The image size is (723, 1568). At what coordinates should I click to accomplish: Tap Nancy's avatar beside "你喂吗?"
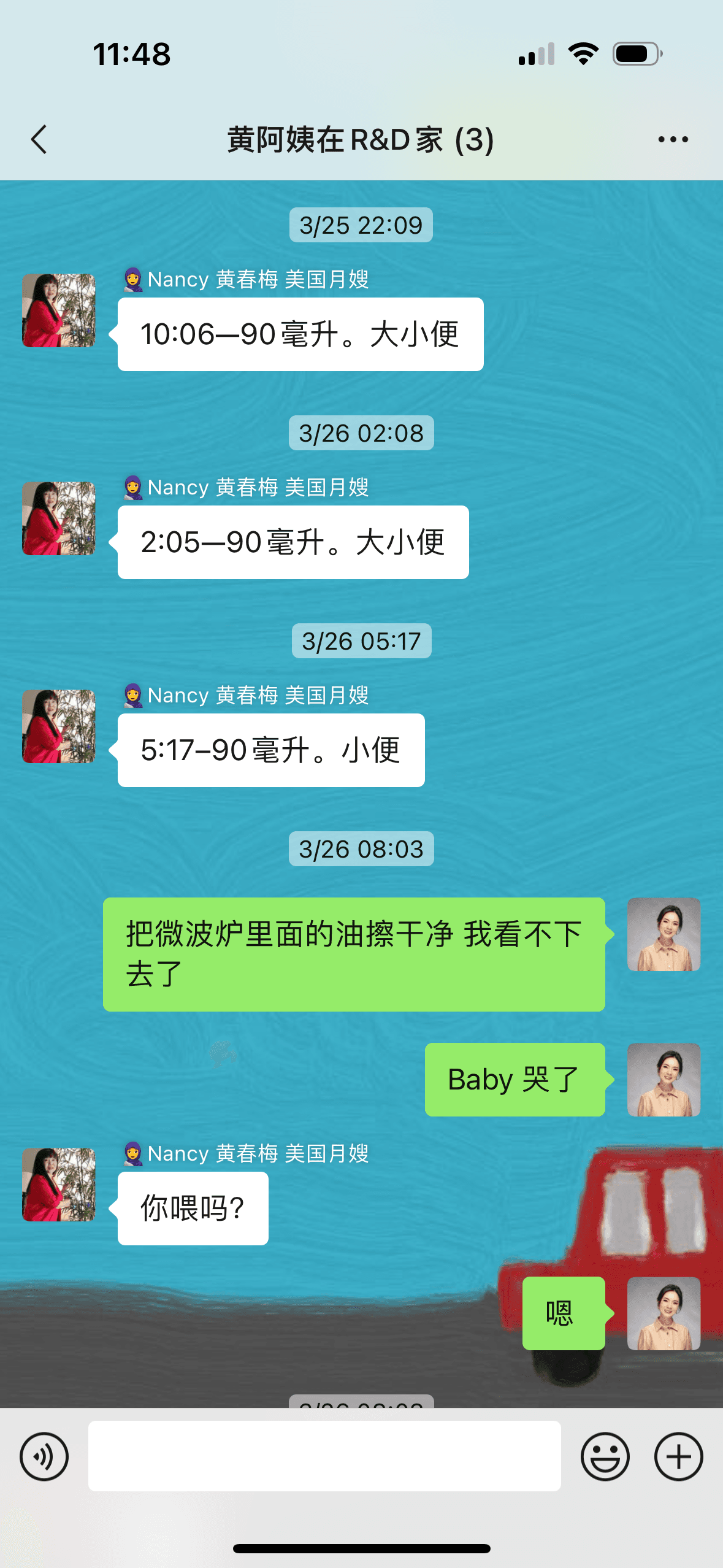point(59,1185)
